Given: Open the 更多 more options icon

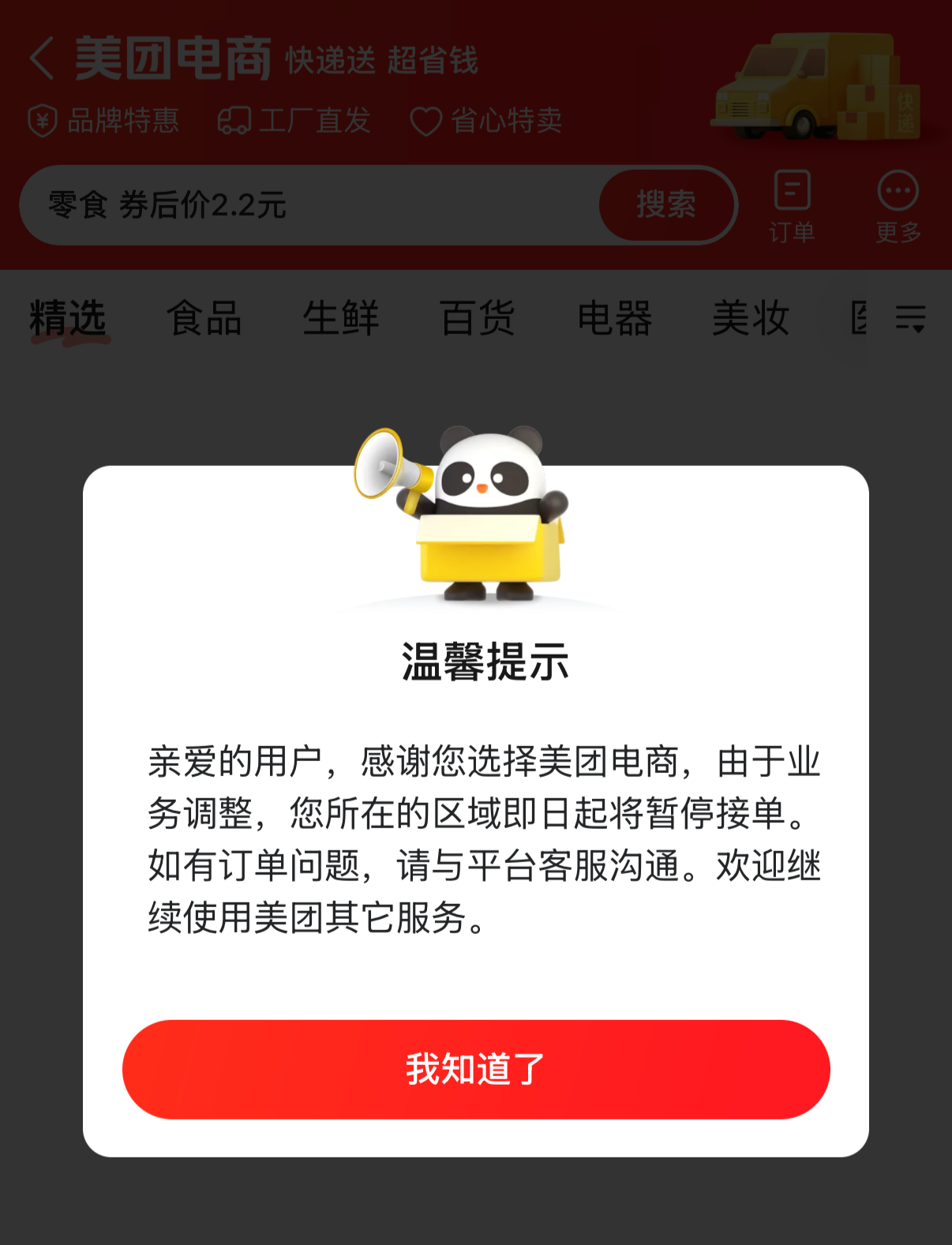Looking at the screenshot, I should click(898, 205).
